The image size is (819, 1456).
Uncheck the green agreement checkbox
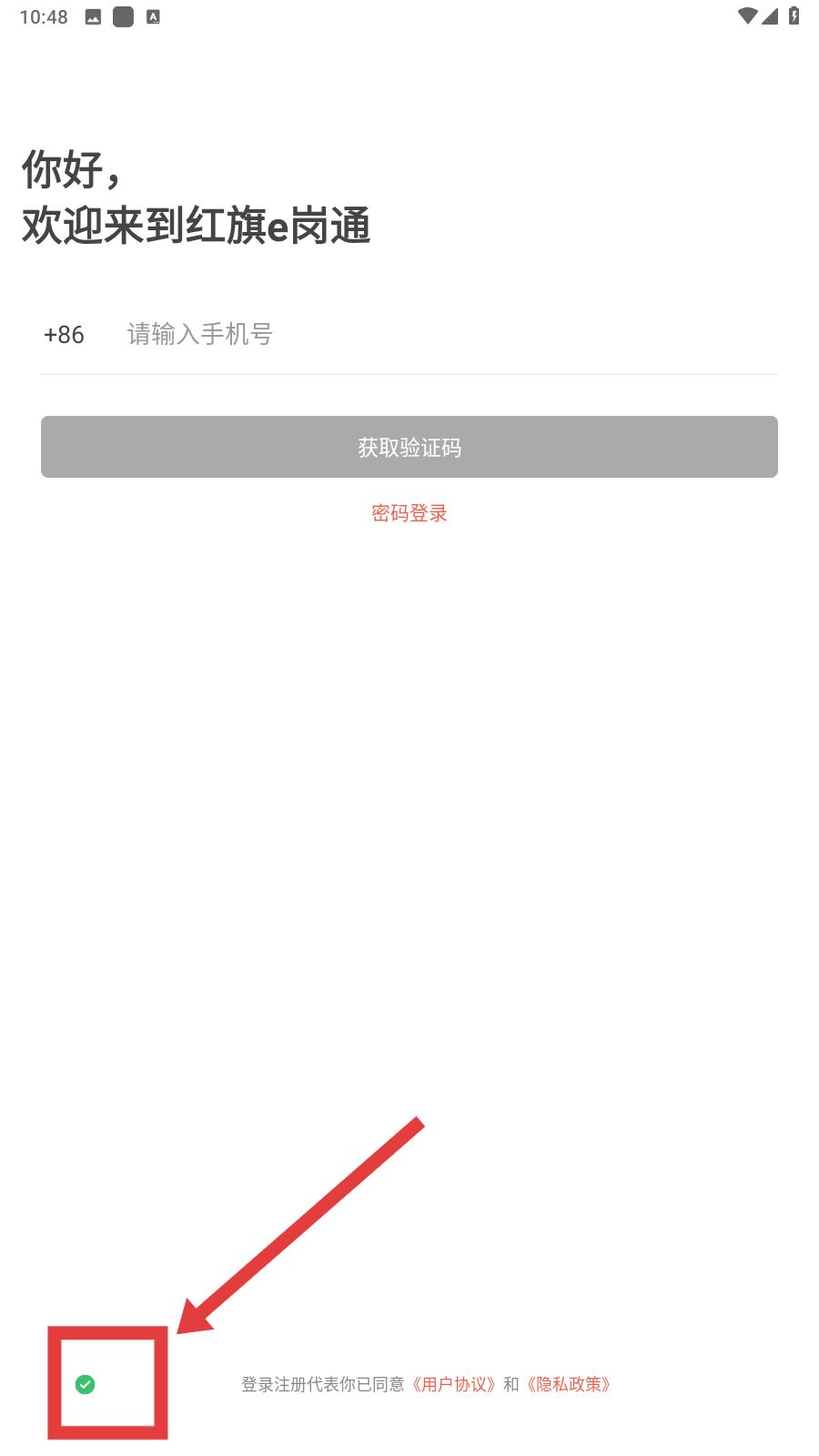point(85,1384)
